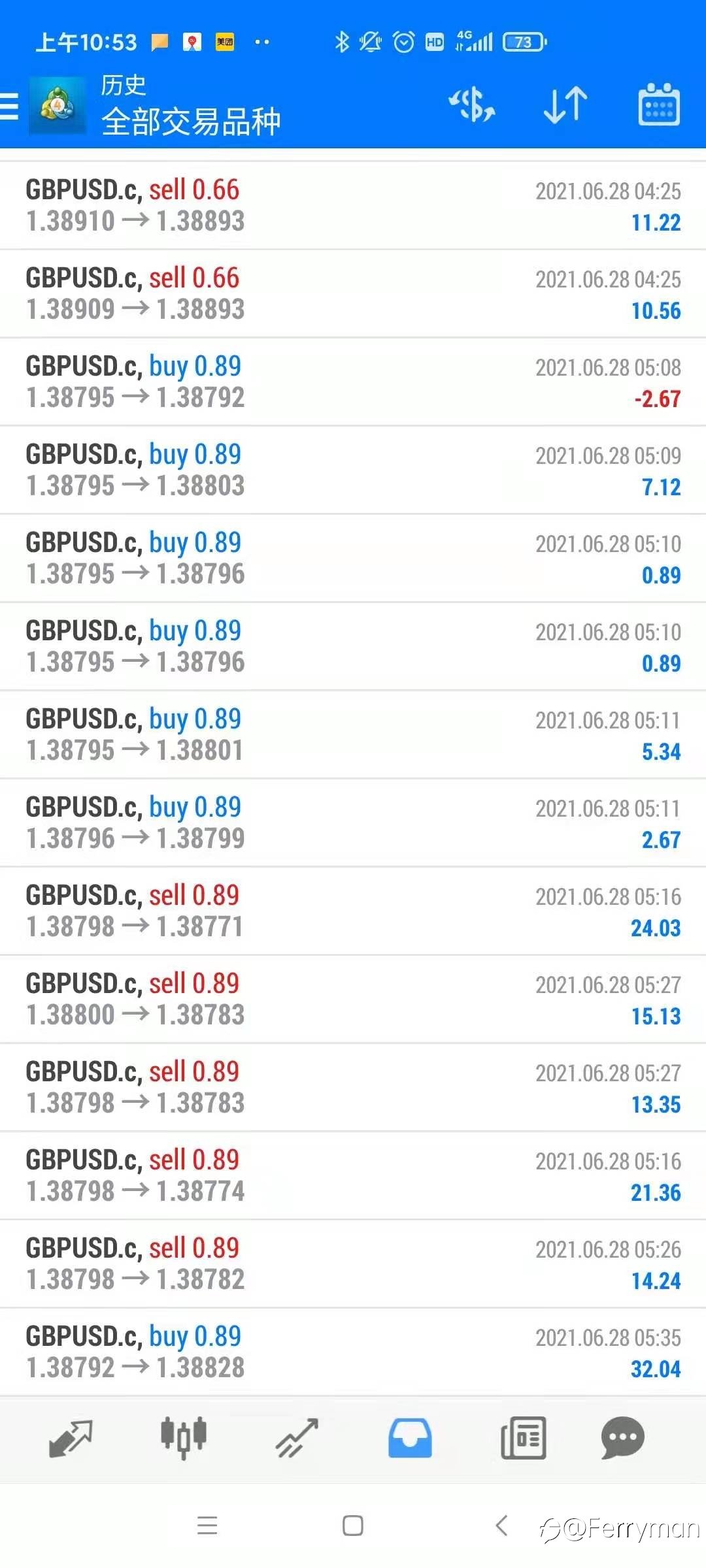Go back with the system back button

tap(501, 1526)
